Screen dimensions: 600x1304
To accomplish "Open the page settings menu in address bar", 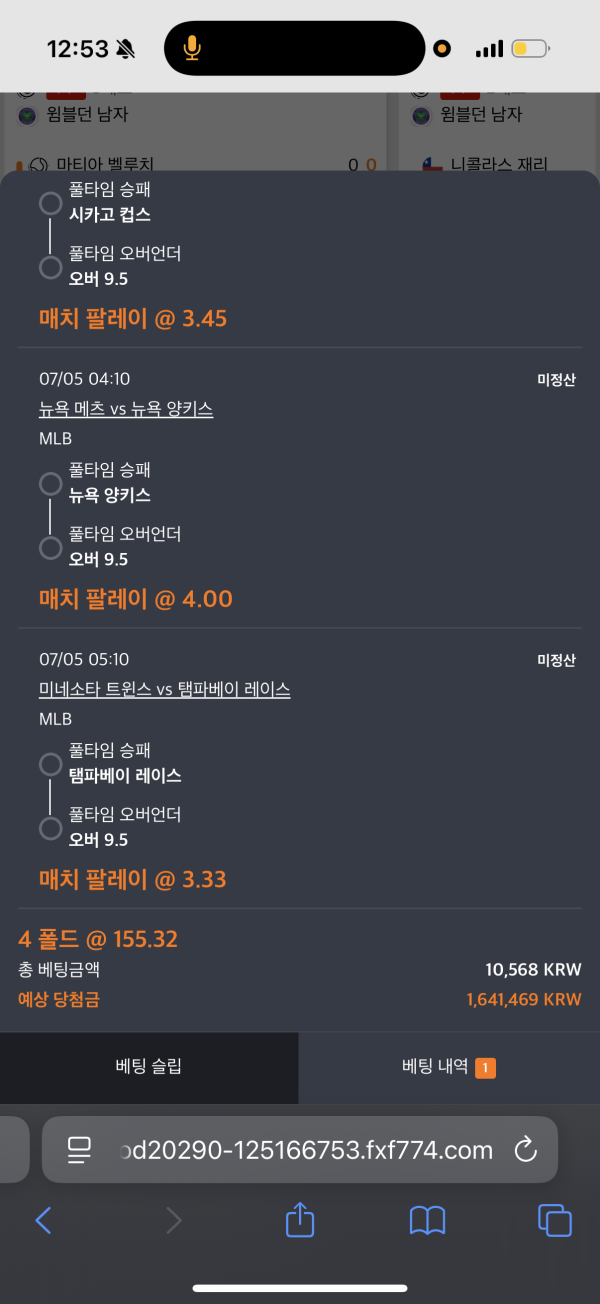I will 79,1150.
